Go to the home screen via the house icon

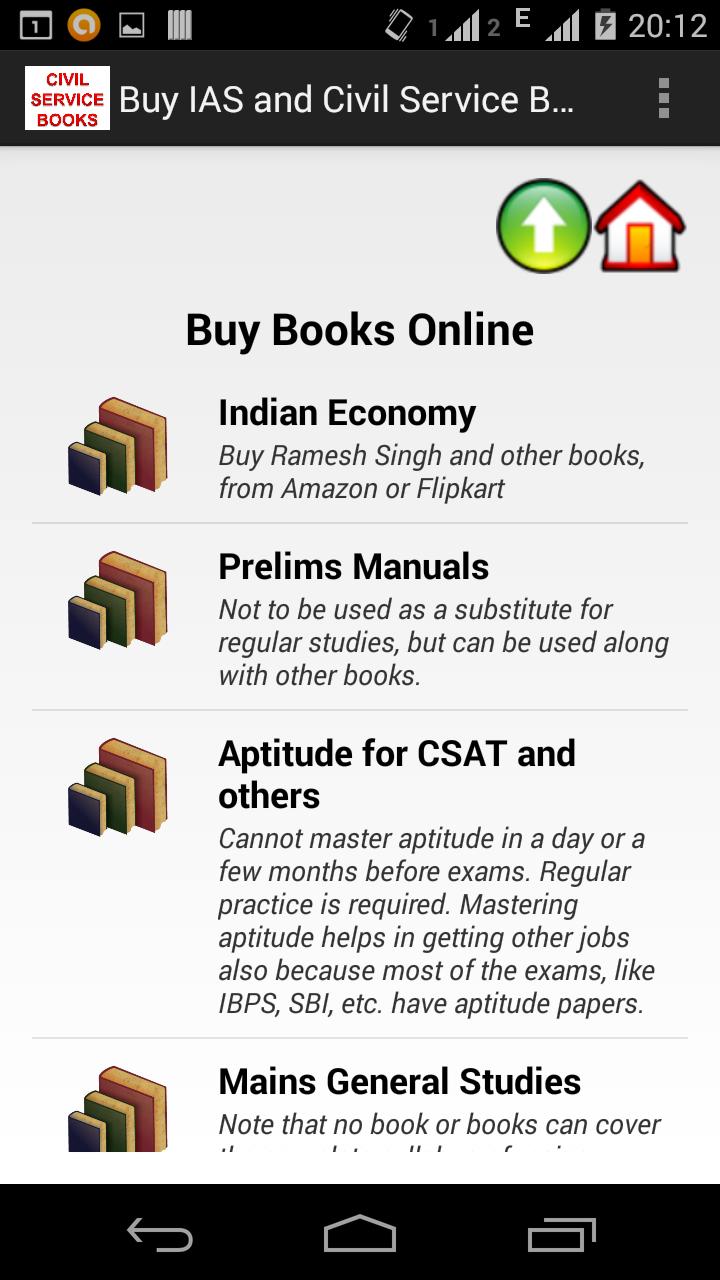click(x=640, y=227)
